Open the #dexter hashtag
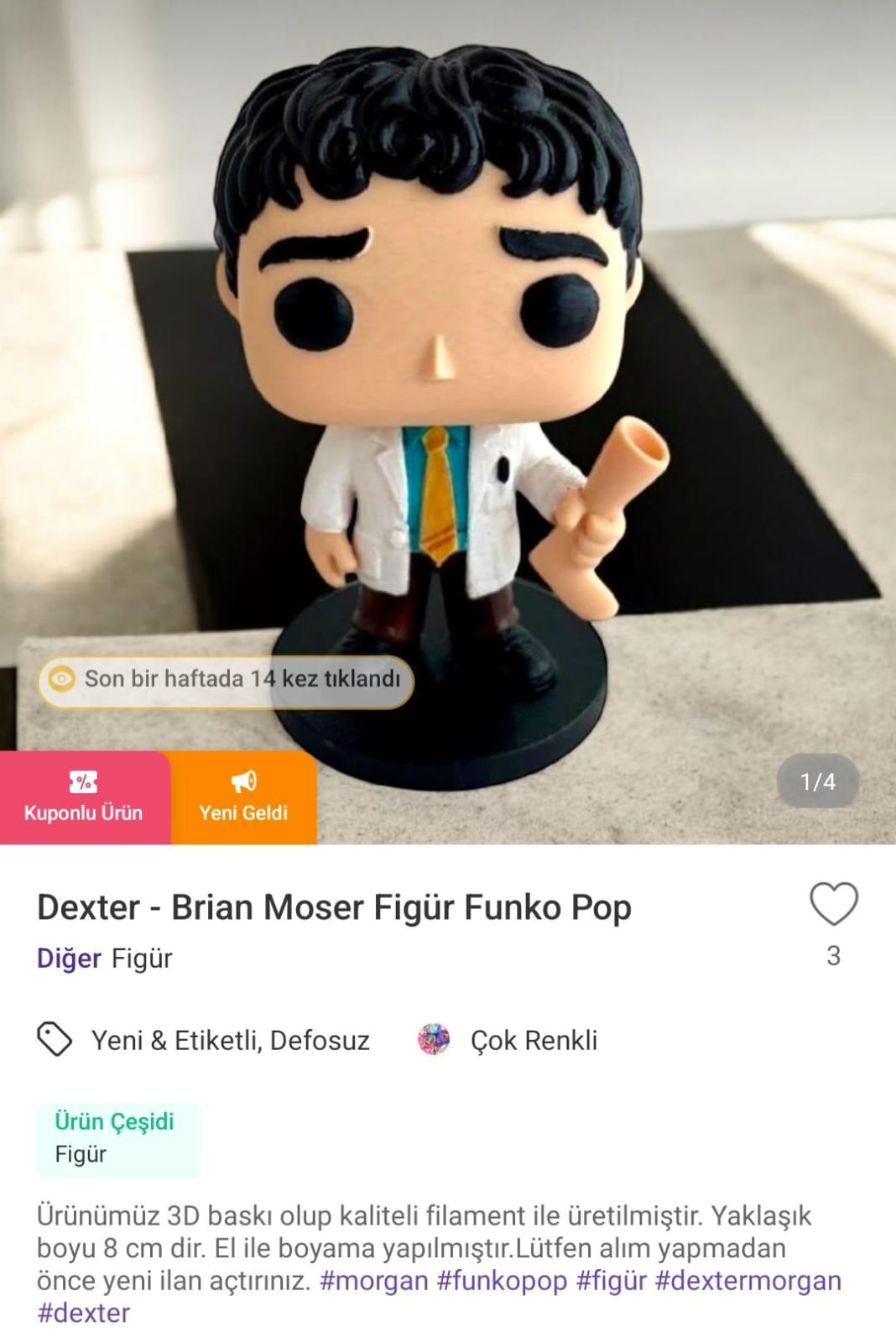896x1343 pixels. pos(84,1313)
